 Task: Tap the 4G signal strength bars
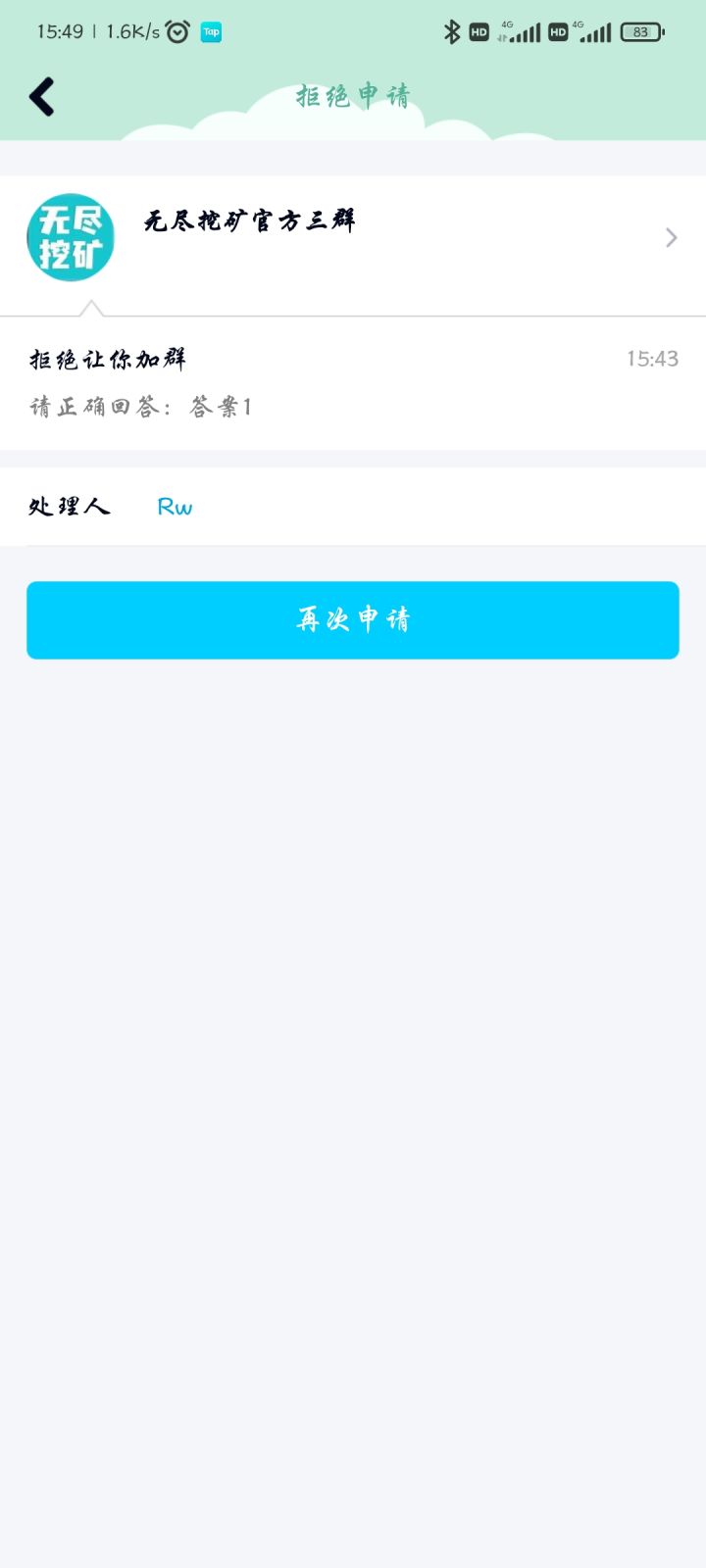coord(524,32)
